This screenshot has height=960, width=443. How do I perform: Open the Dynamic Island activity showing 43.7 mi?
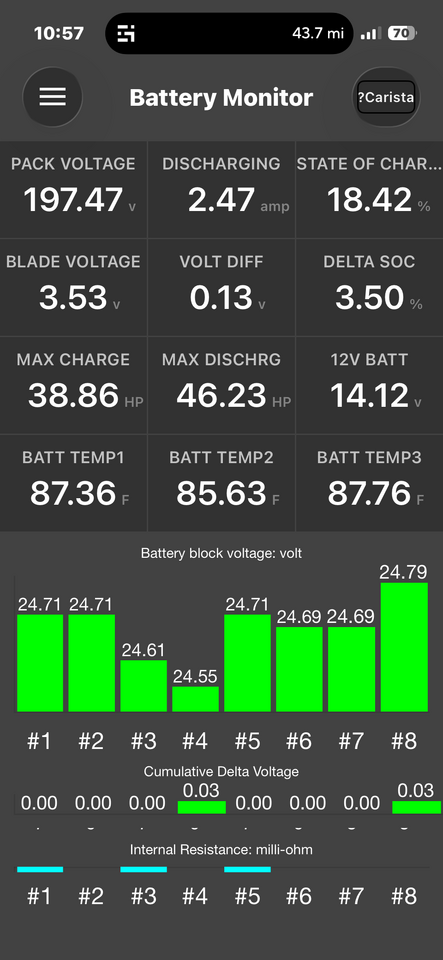(x=229, y=34)
